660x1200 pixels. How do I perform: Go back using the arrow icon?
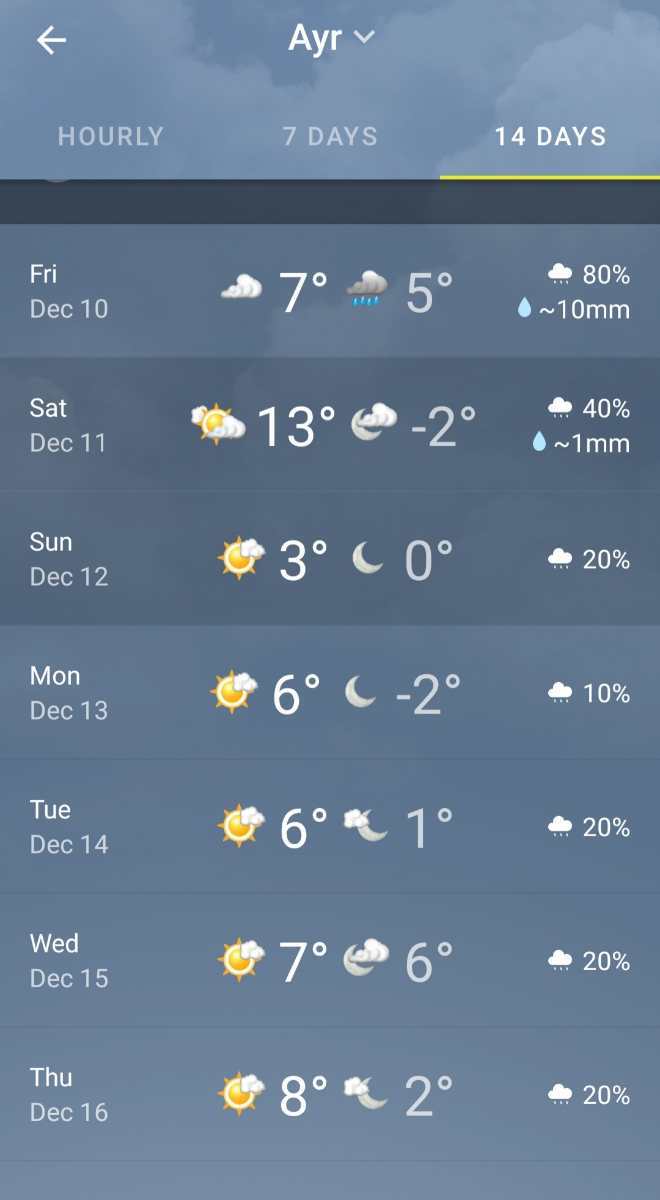pyautogui.click(x=51, y=40)
